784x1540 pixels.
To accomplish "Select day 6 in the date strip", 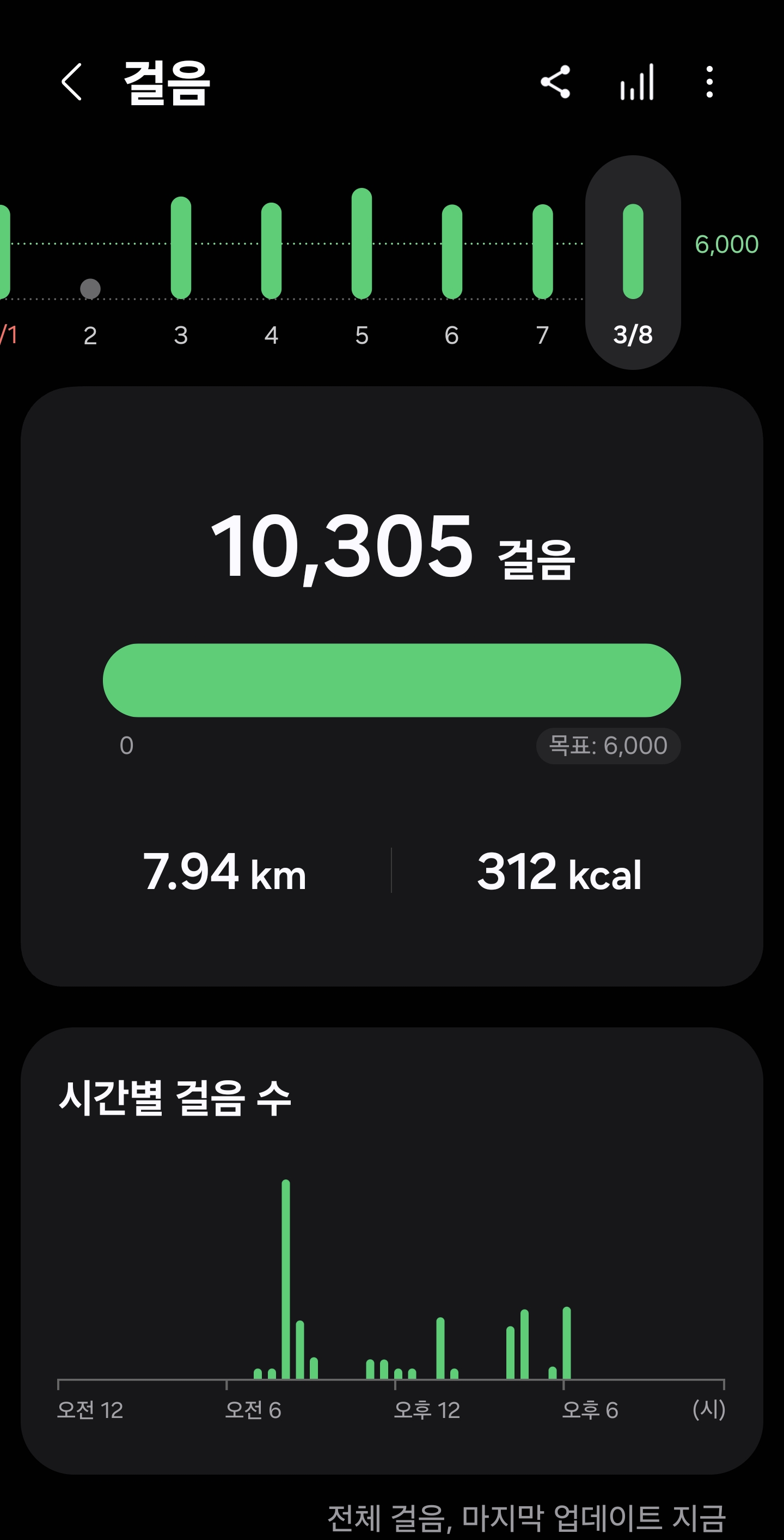I will (452, 263).
